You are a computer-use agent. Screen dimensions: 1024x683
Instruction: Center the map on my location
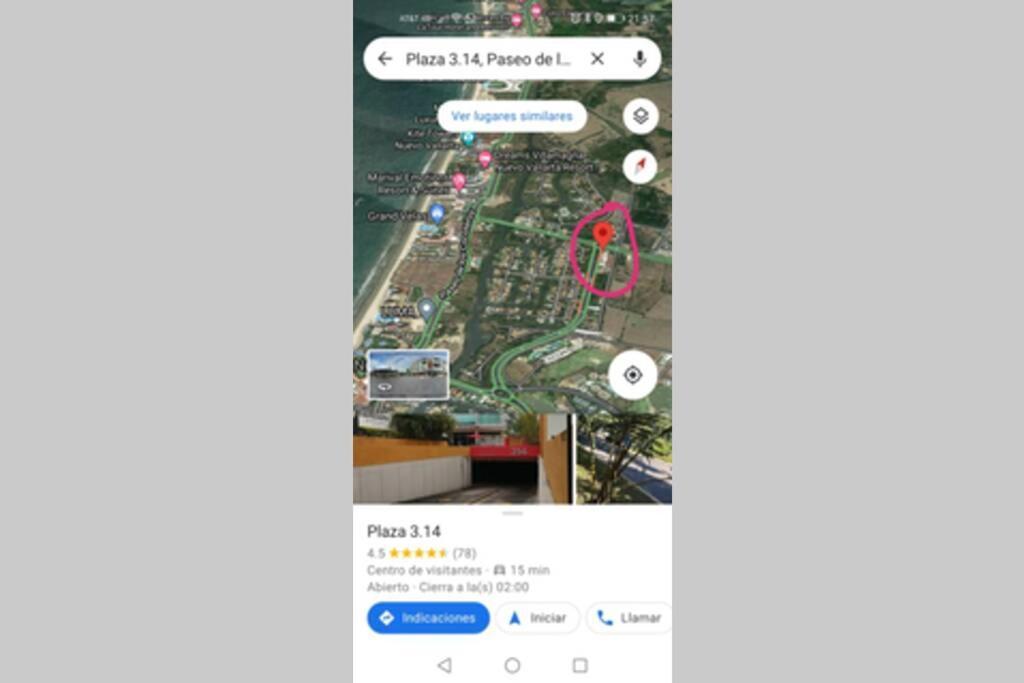coord(632,375)
